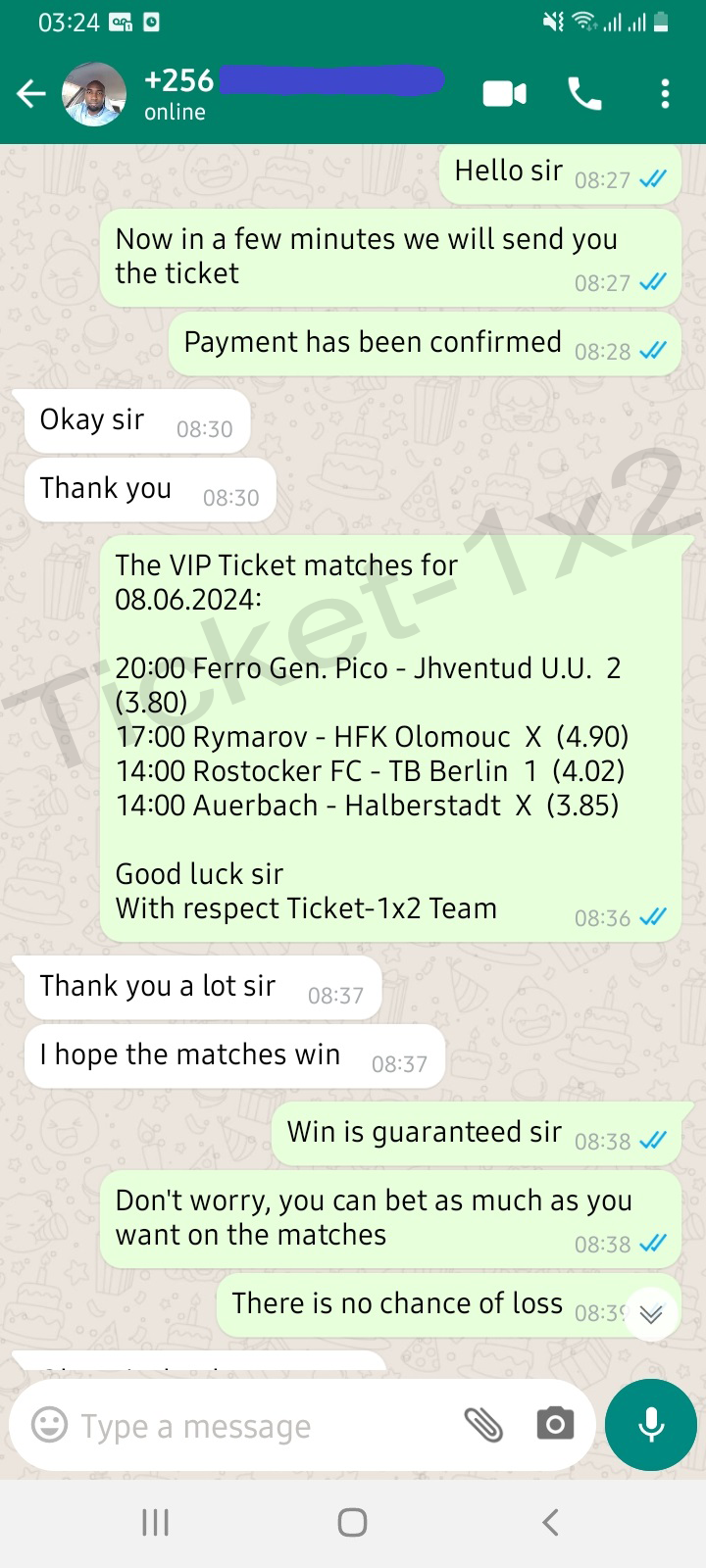Open the three-dot overflow menu
This screenshot has height=1568, width=706.
coord(665,94)
